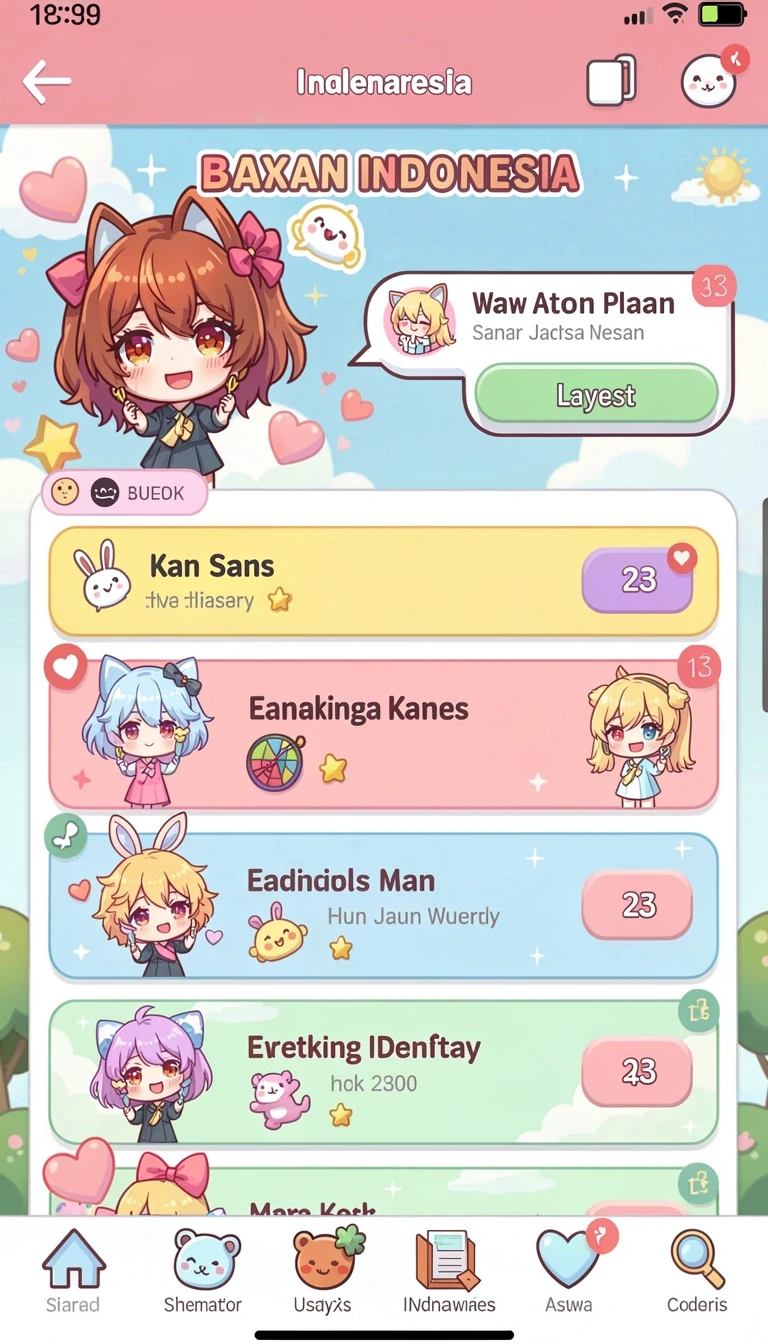768x1344 pixels.
Task: Open the Eadndols Man row
Action: tap(383, 906)
